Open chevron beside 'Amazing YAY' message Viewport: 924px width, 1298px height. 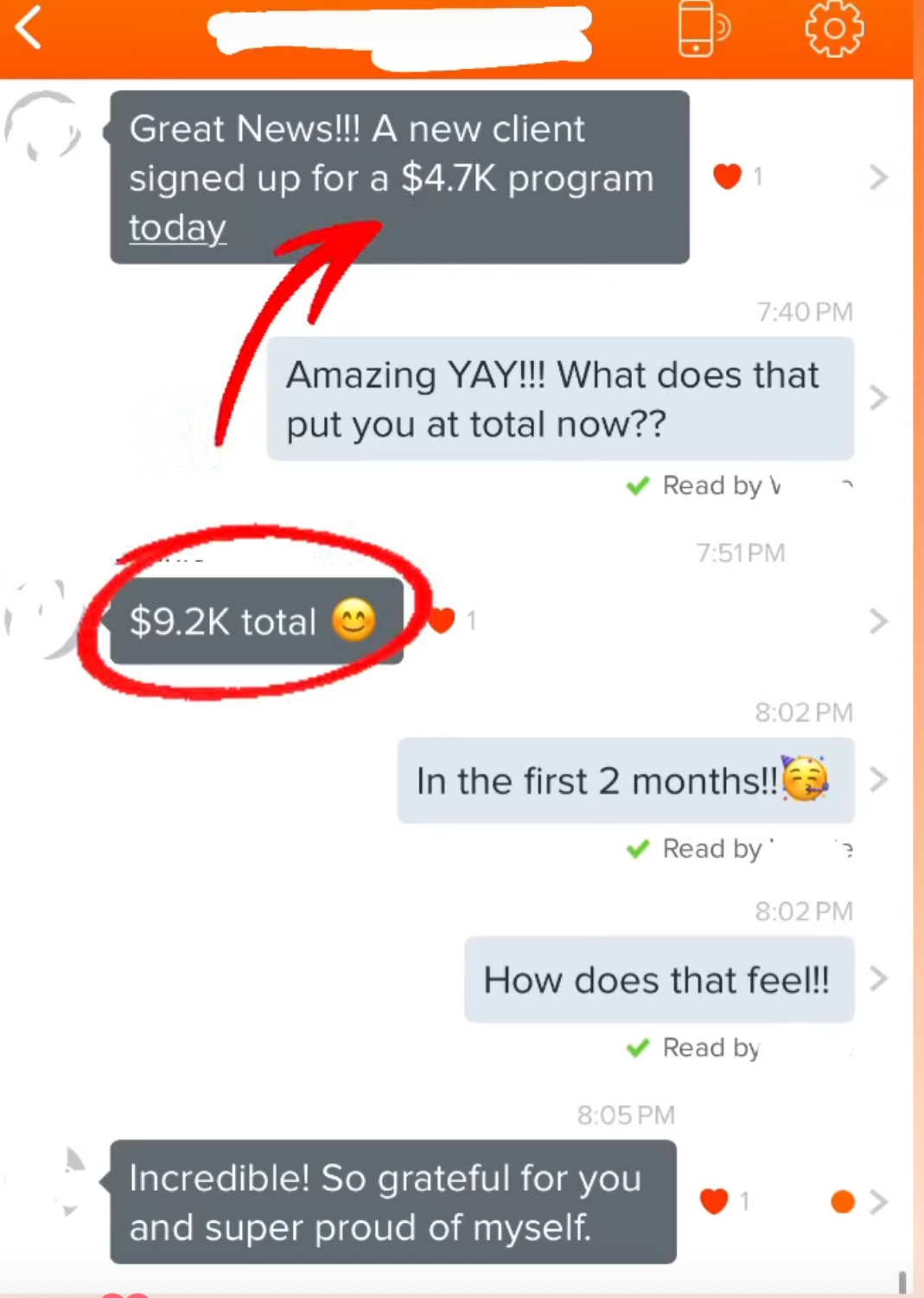(878, 398)
